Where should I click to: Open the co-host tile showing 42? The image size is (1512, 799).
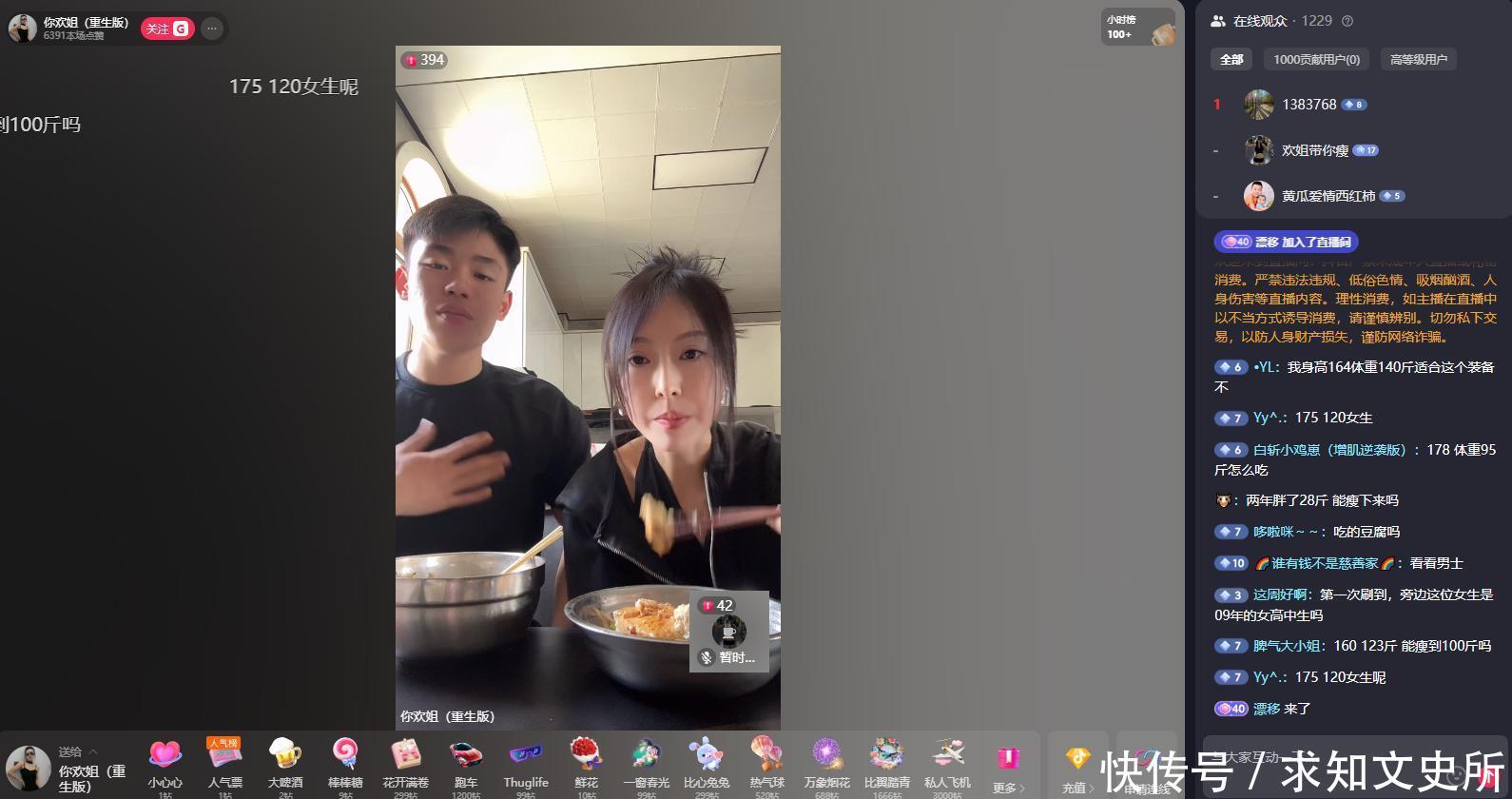[x=728, y=632]
